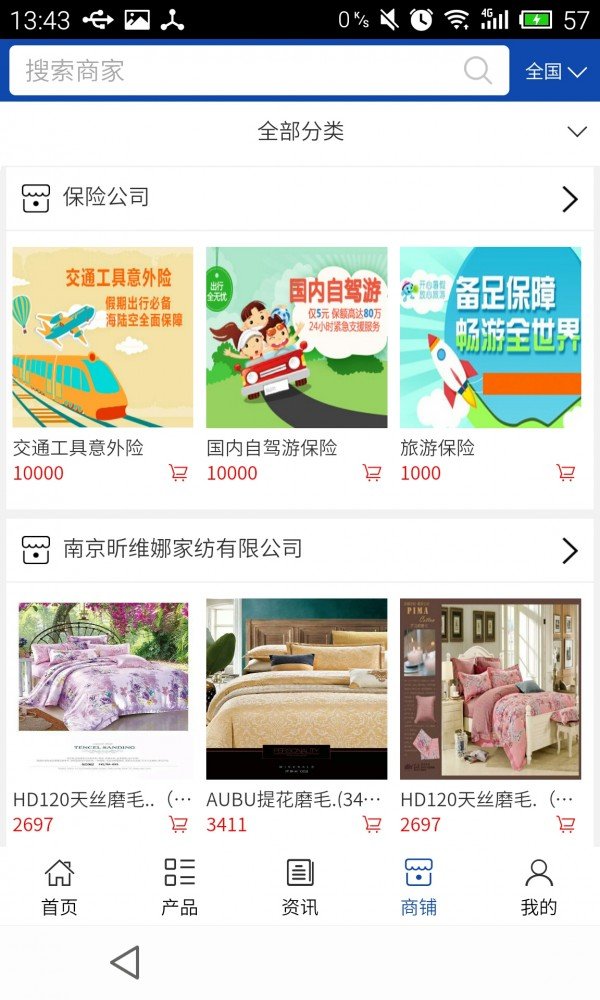Add 国内自驾游保险 to cart

point(372,473)
